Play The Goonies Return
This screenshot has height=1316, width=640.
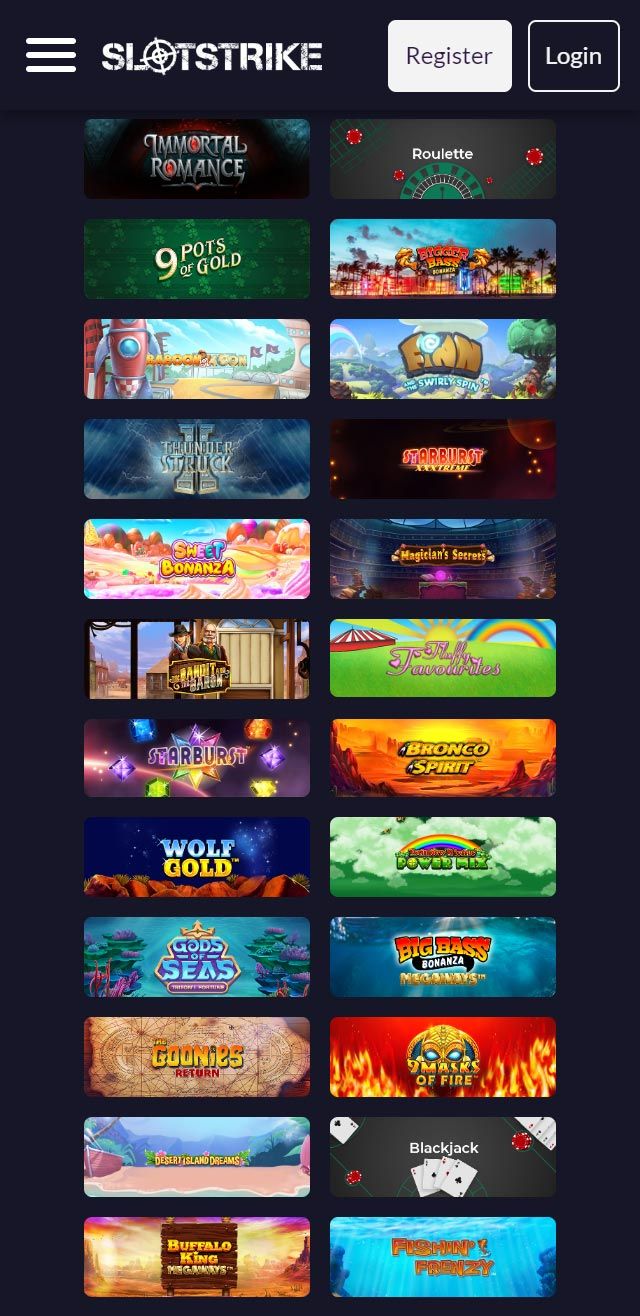[x=197, y=1057]
